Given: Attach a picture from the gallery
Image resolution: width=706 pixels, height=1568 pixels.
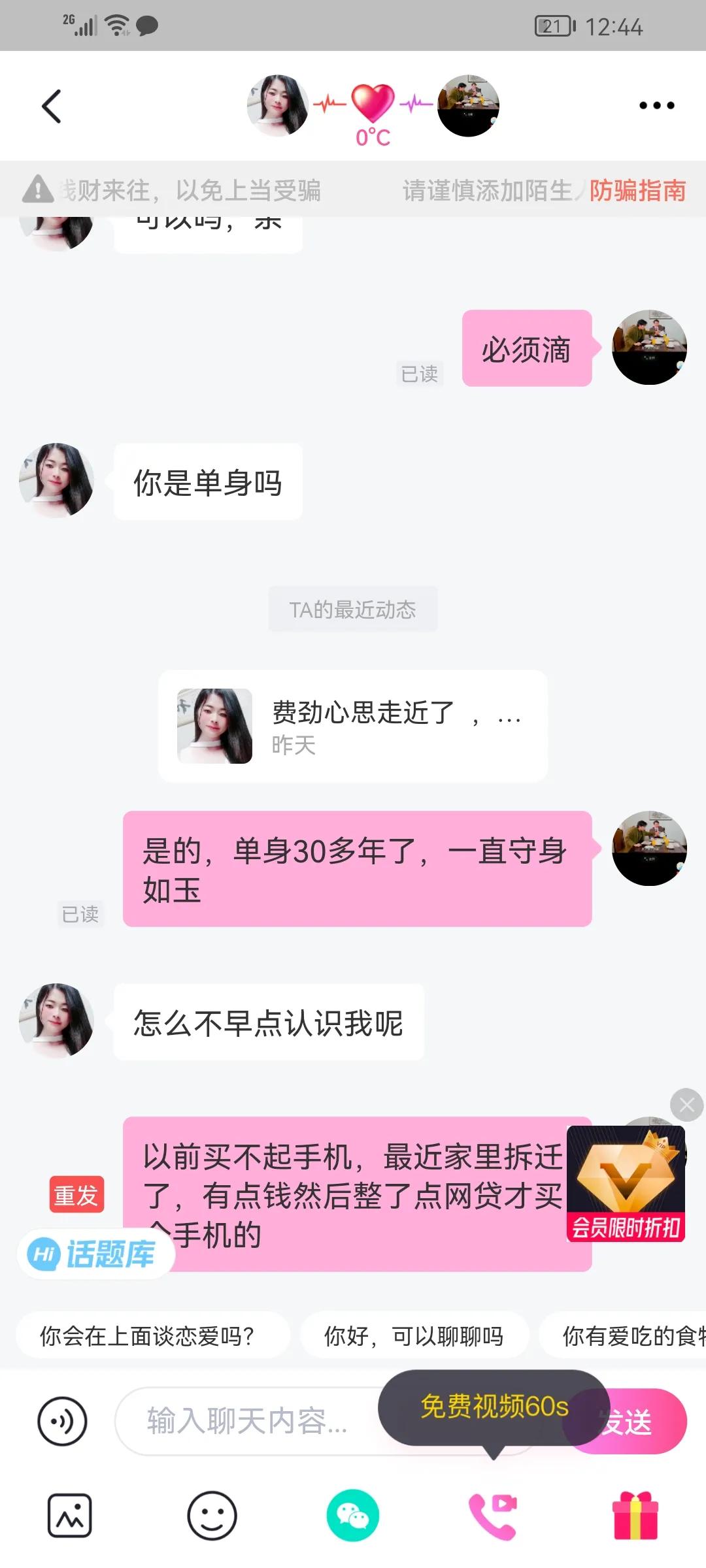Looking at the screenshot, I should pos(69,1516).
